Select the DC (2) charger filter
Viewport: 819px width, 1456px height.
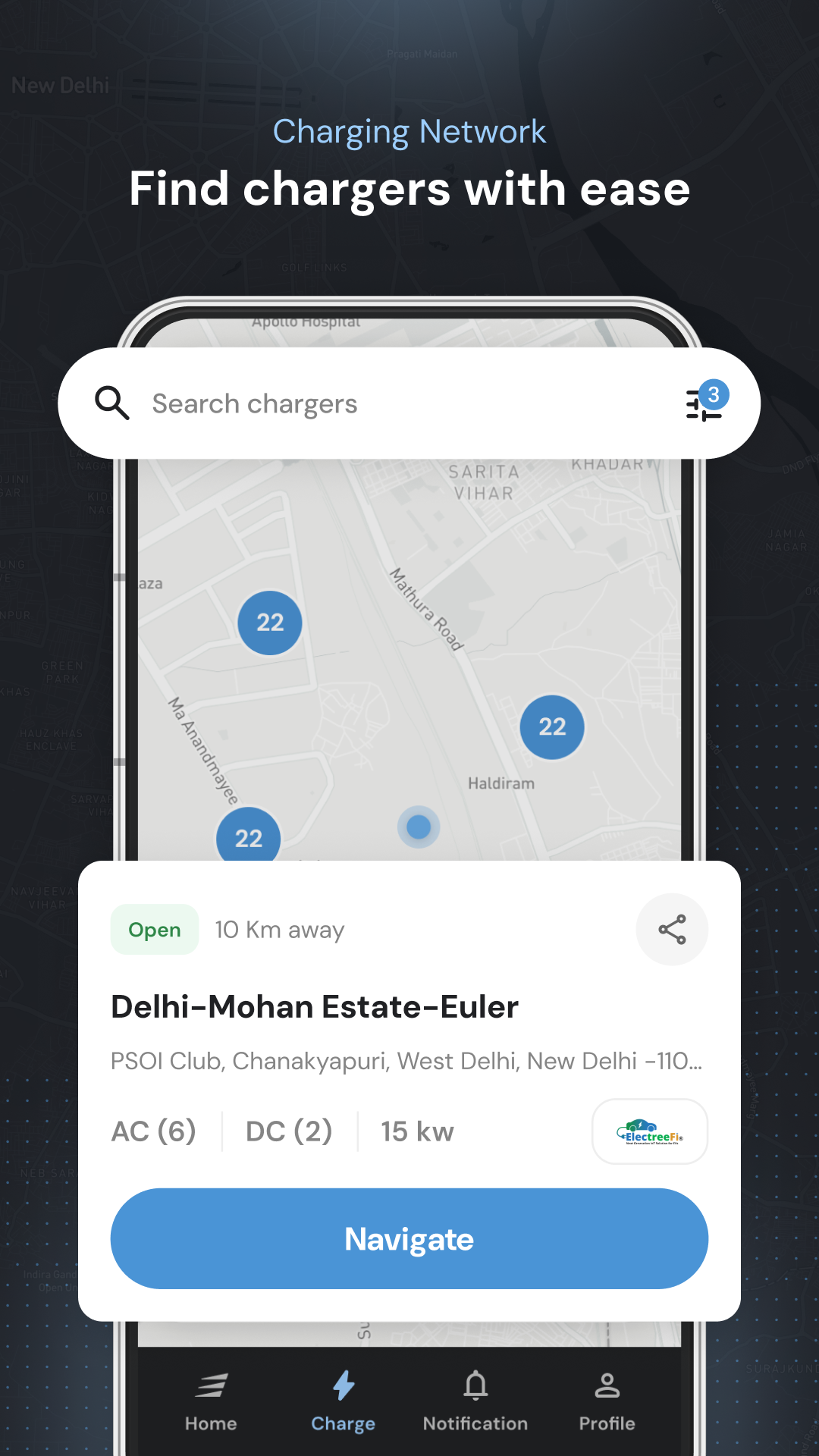click(287, 1131)
